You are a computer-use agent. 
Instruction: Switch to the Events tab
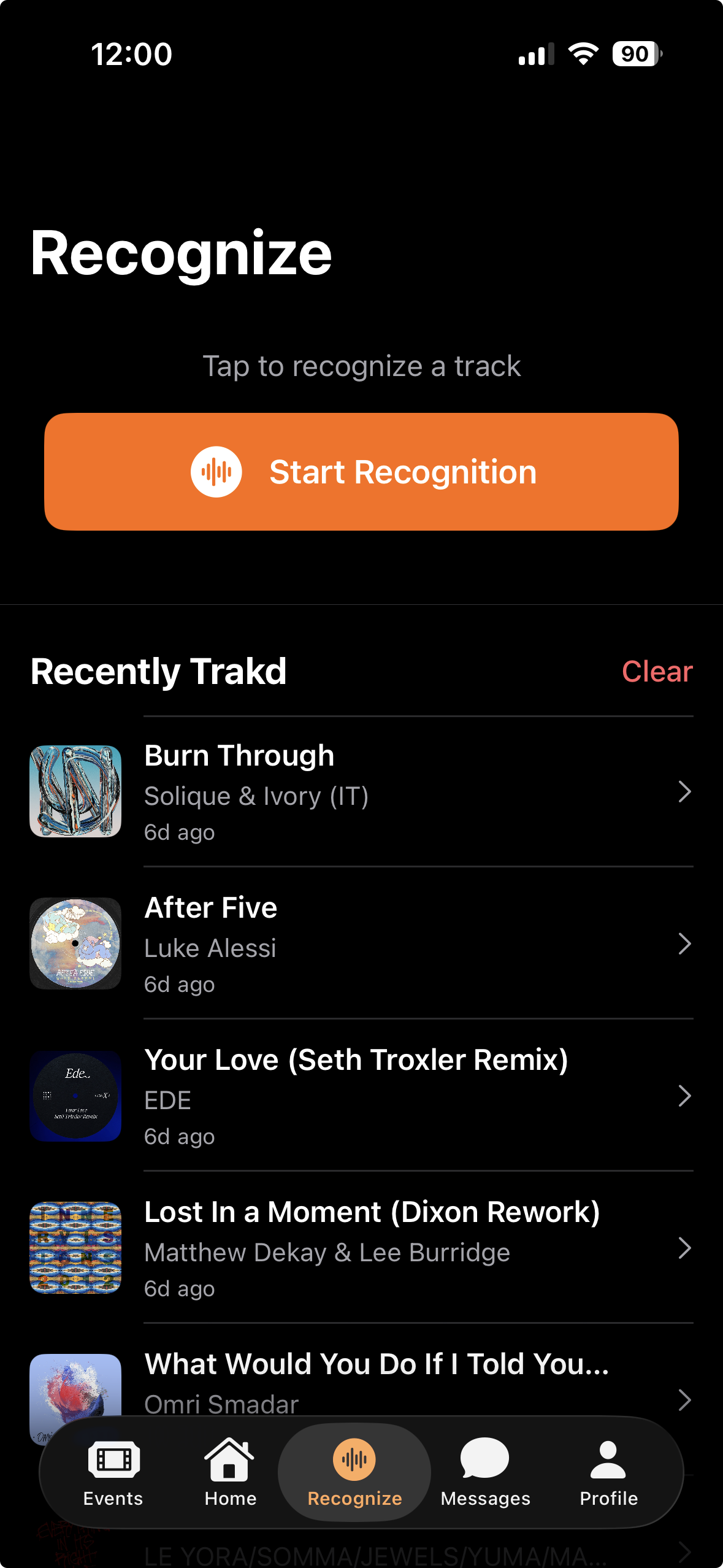pos(113,1472)
